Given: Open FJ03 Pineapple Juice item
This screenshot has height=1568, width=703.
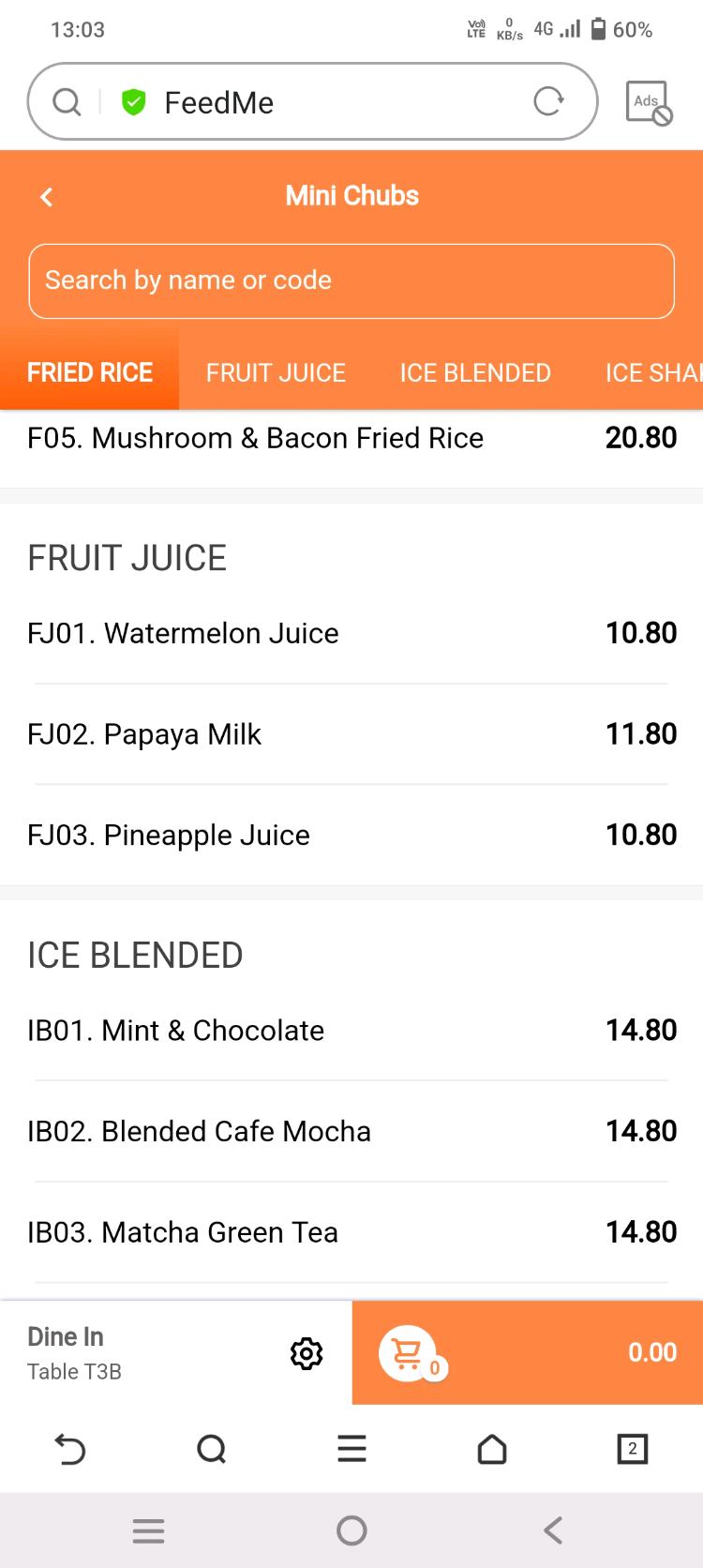Looking at the screenshot, I should pos(351,836).
